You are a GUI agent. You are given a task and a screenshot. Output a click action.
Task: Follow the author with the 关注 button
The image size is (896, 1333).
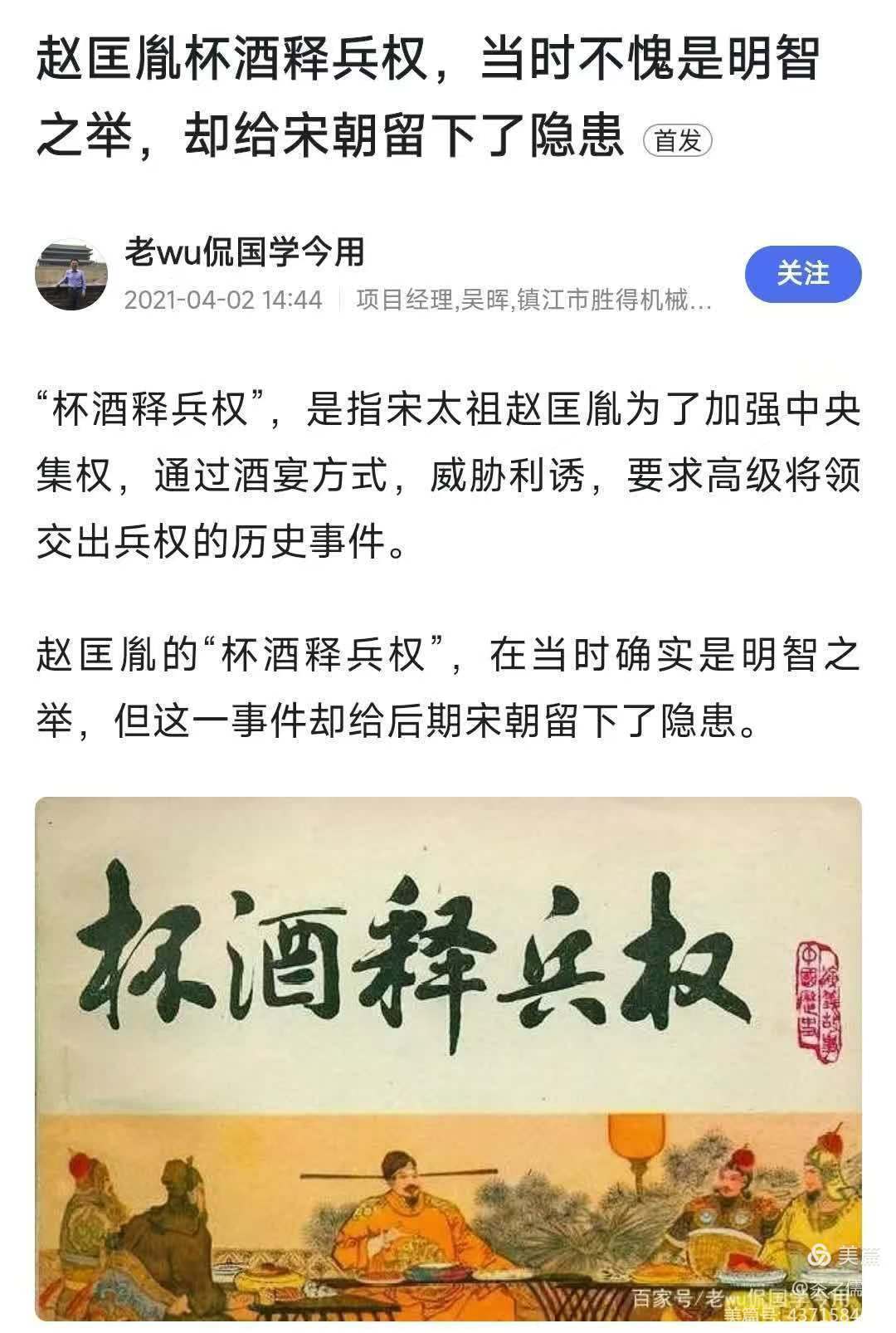tap(802, 274)
